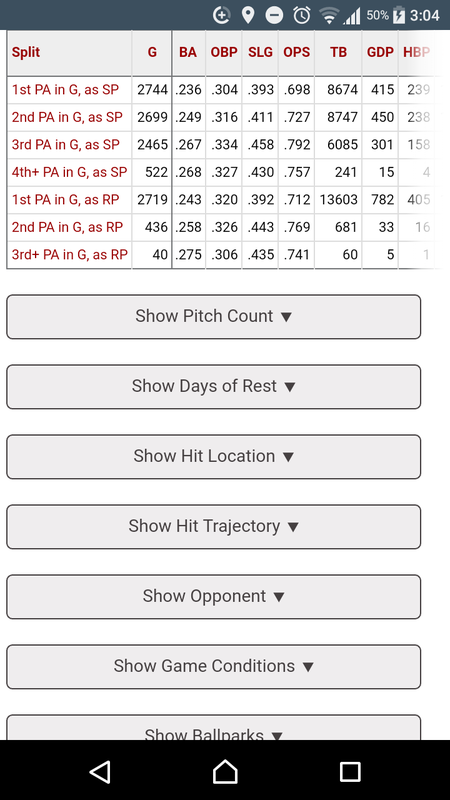Reveal the Show Hit Trajectory table
Screen dimensions: 450x800
pyautogui.click(x=213, y=526)
